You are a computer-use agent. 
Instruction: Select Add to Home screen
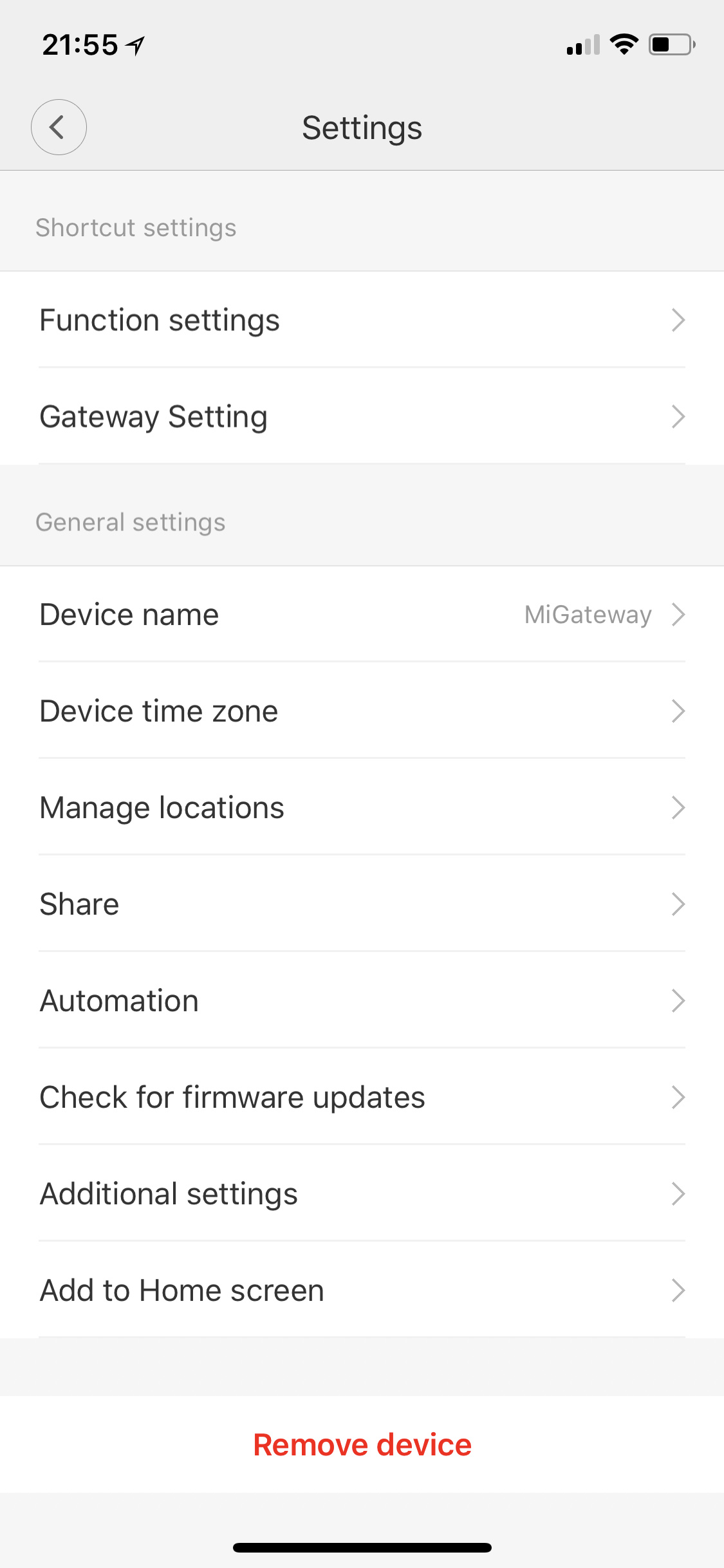tap(362, 1291)
